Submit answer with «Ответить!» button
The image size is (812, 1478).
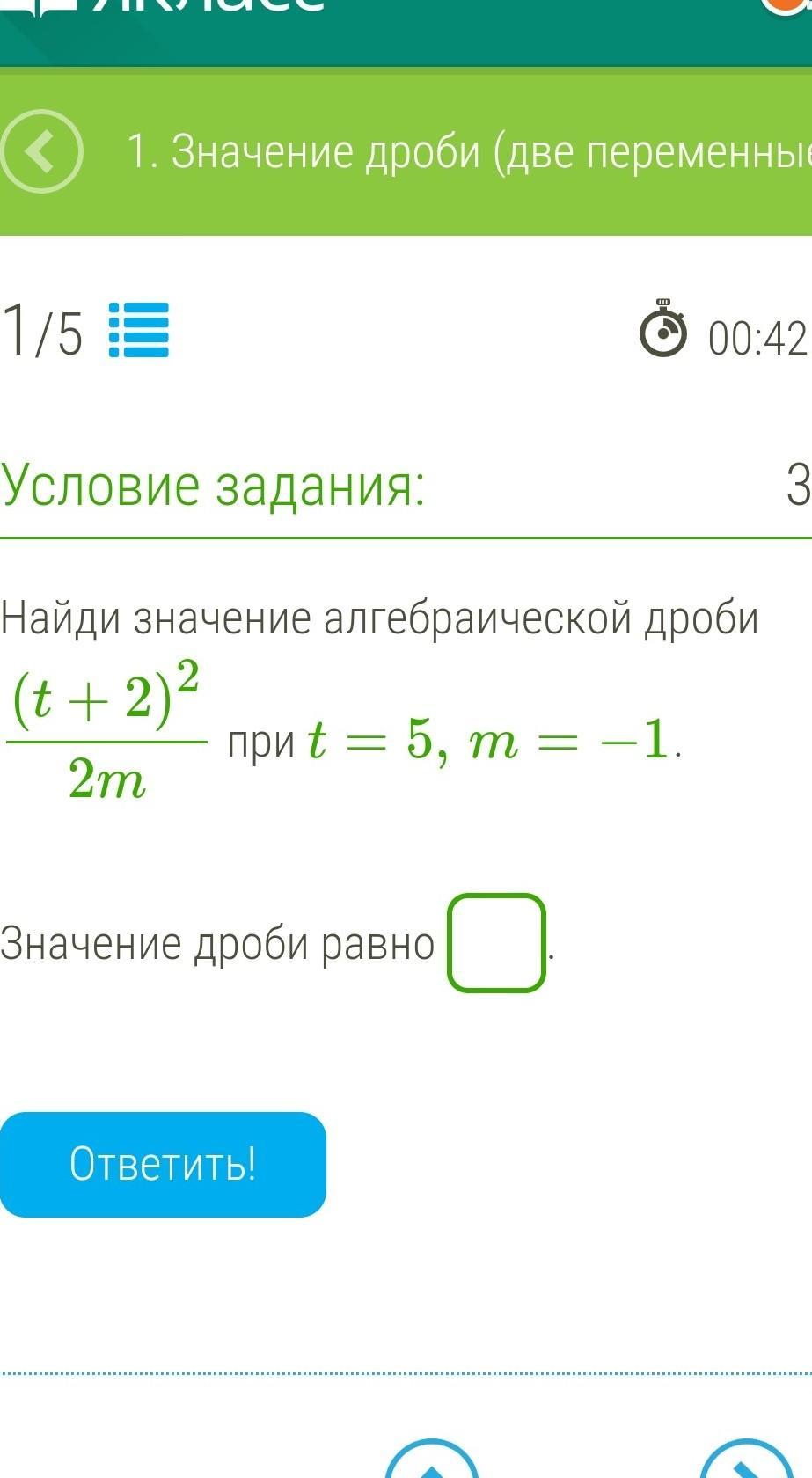[163, 1165]
